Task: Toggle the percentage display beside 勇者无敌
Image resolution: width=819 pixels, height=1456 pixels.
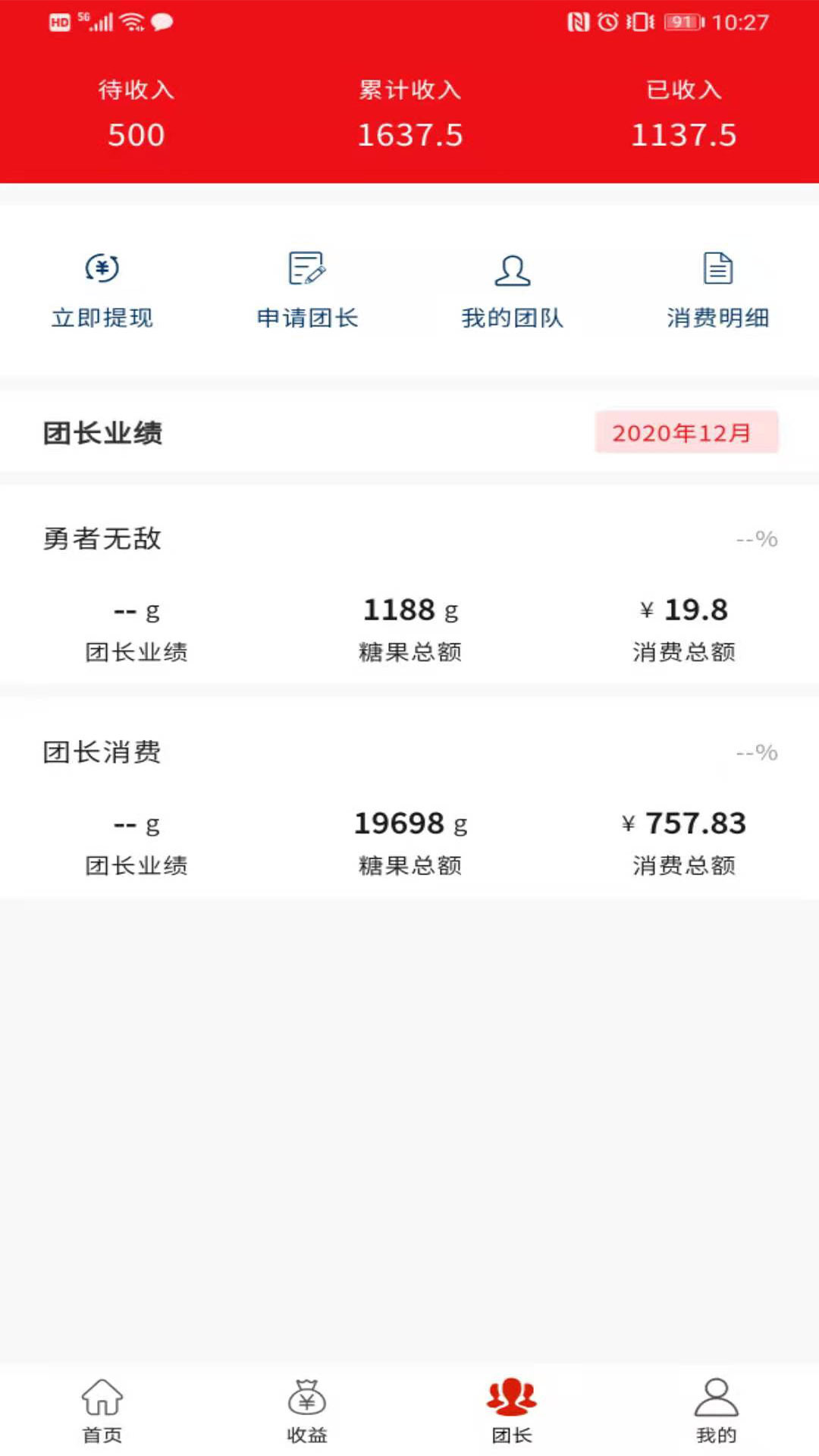Action: 755,540
